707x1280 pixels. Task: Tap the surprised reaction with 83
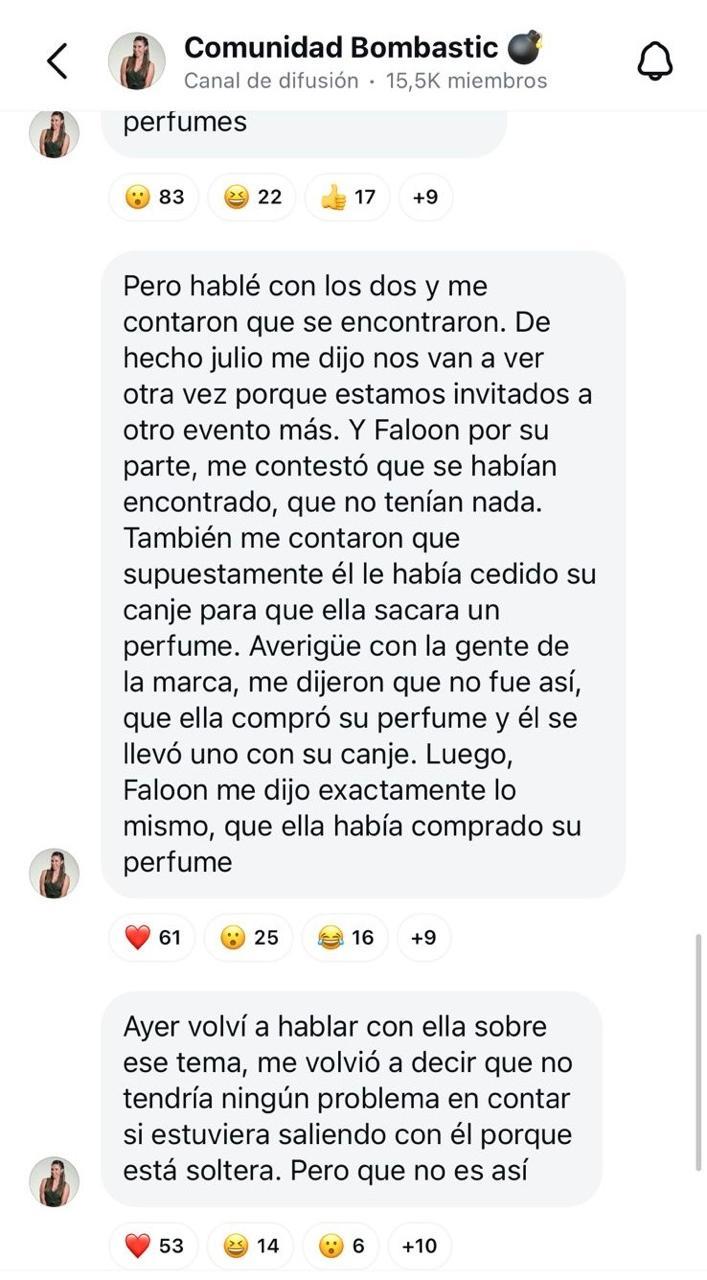(x=154, y=197)
